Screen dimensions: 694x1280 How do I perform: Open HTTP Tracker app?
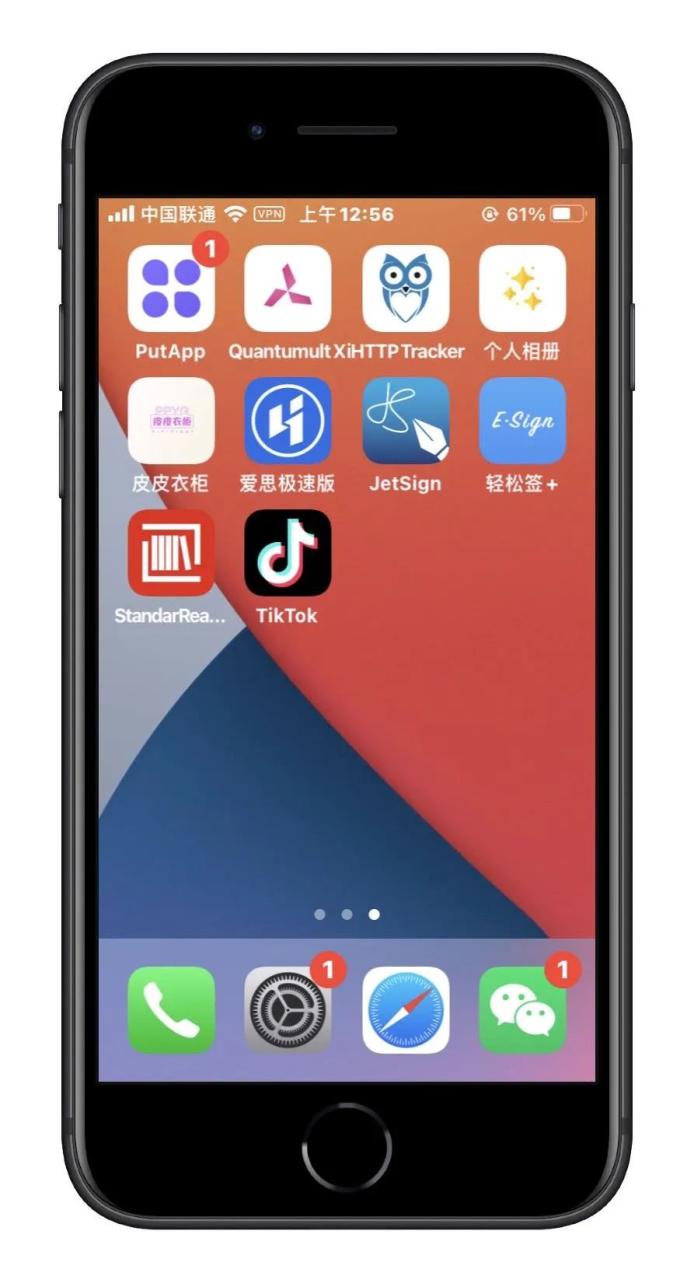(405, 289)
